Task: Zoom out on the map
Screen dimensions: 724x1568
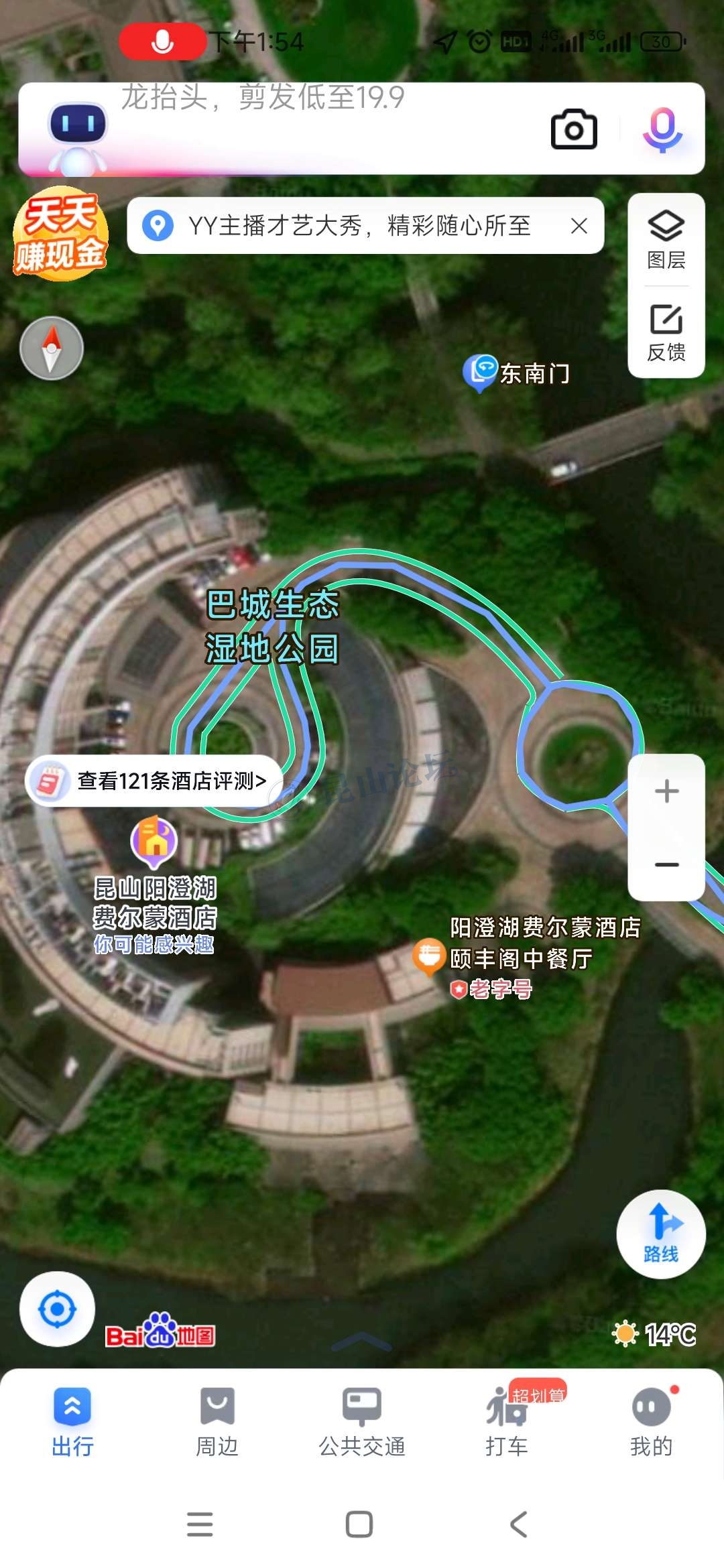Action: tap(666, 864)
